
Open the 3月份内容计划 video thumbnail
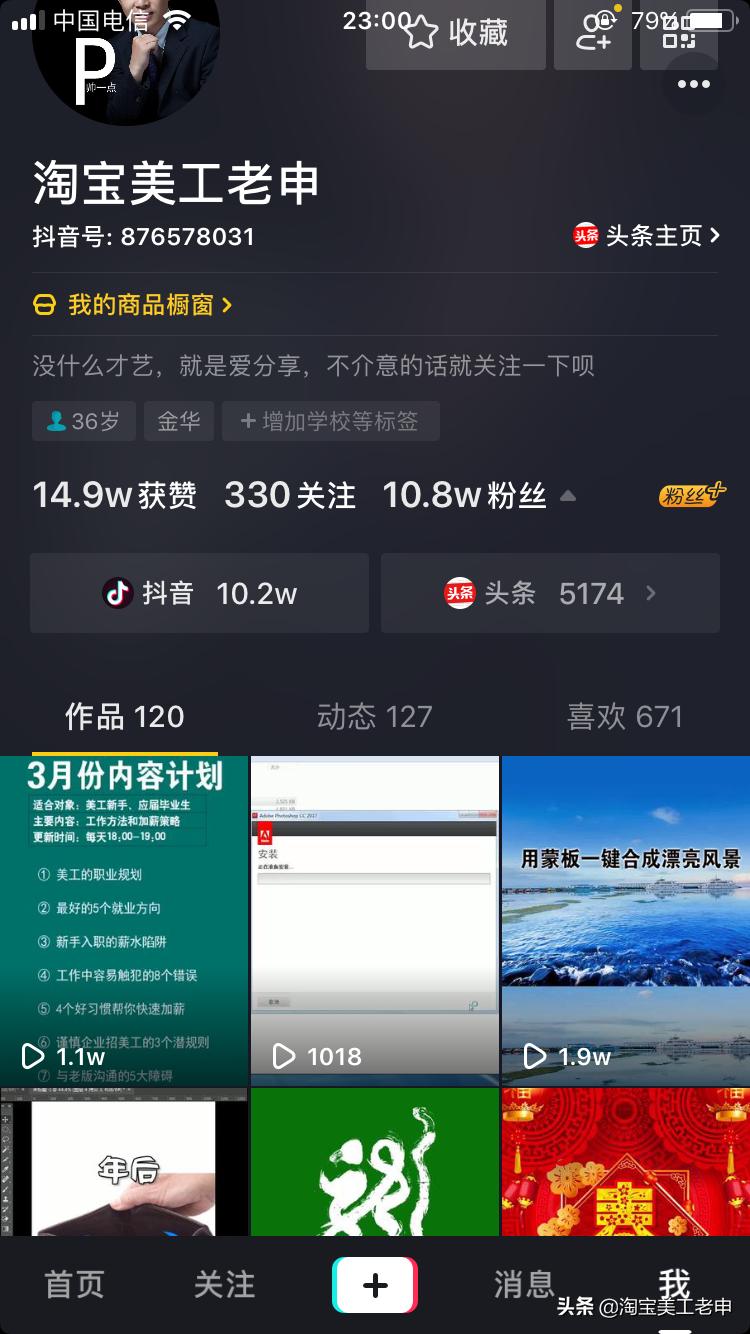point(124,917)
